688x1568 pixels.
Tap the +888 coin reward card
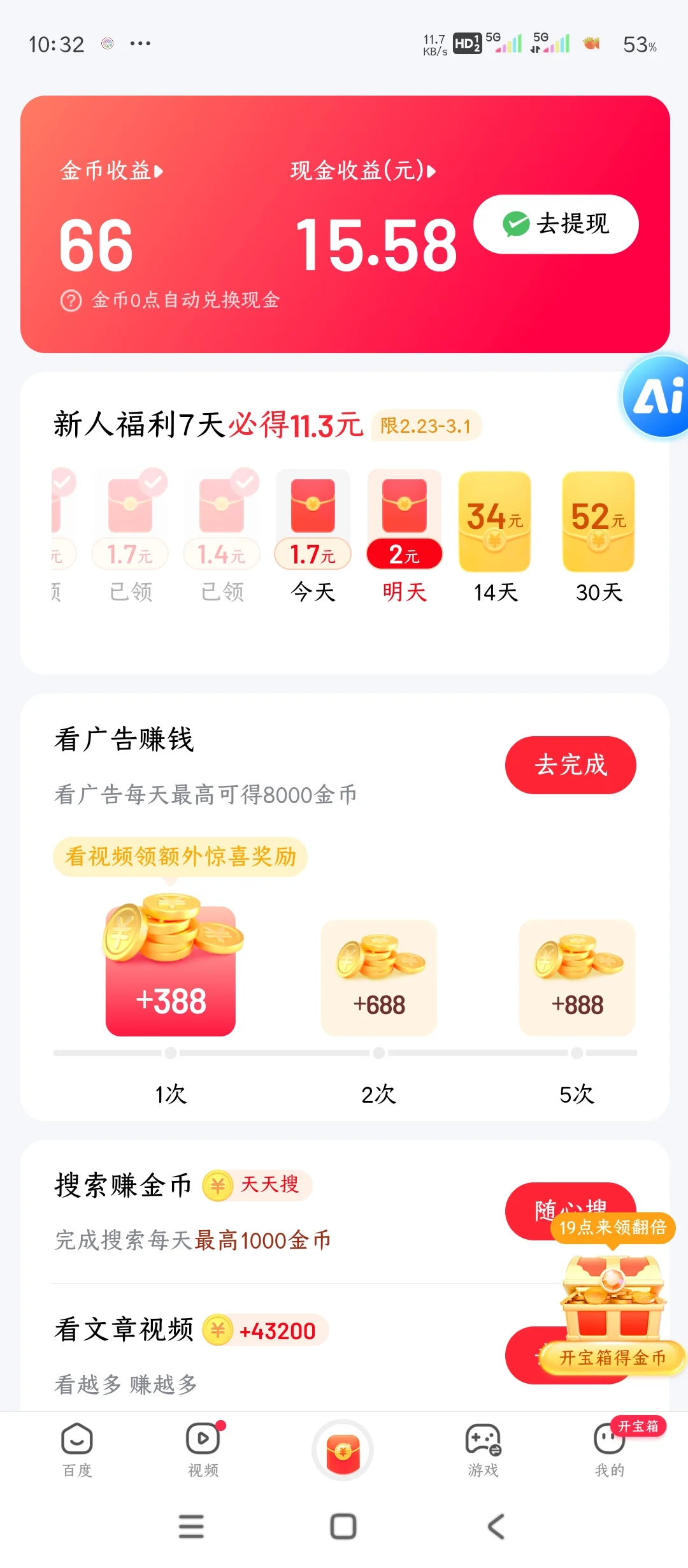[577, 978]
